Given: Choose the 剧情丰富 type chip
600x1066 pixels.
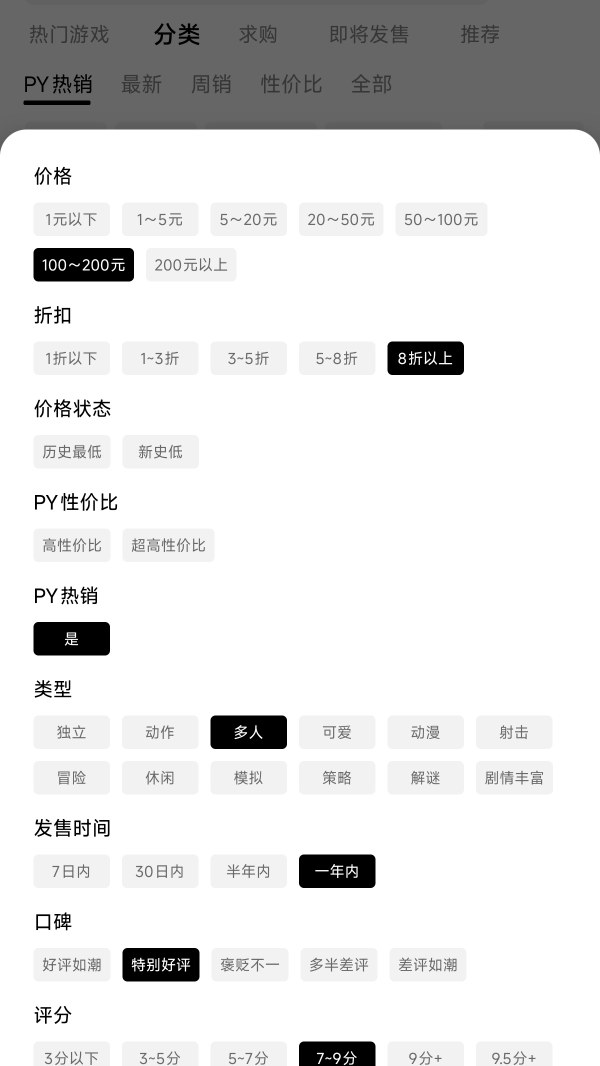Looking at the screenshot, I should [x=514, y=777].
